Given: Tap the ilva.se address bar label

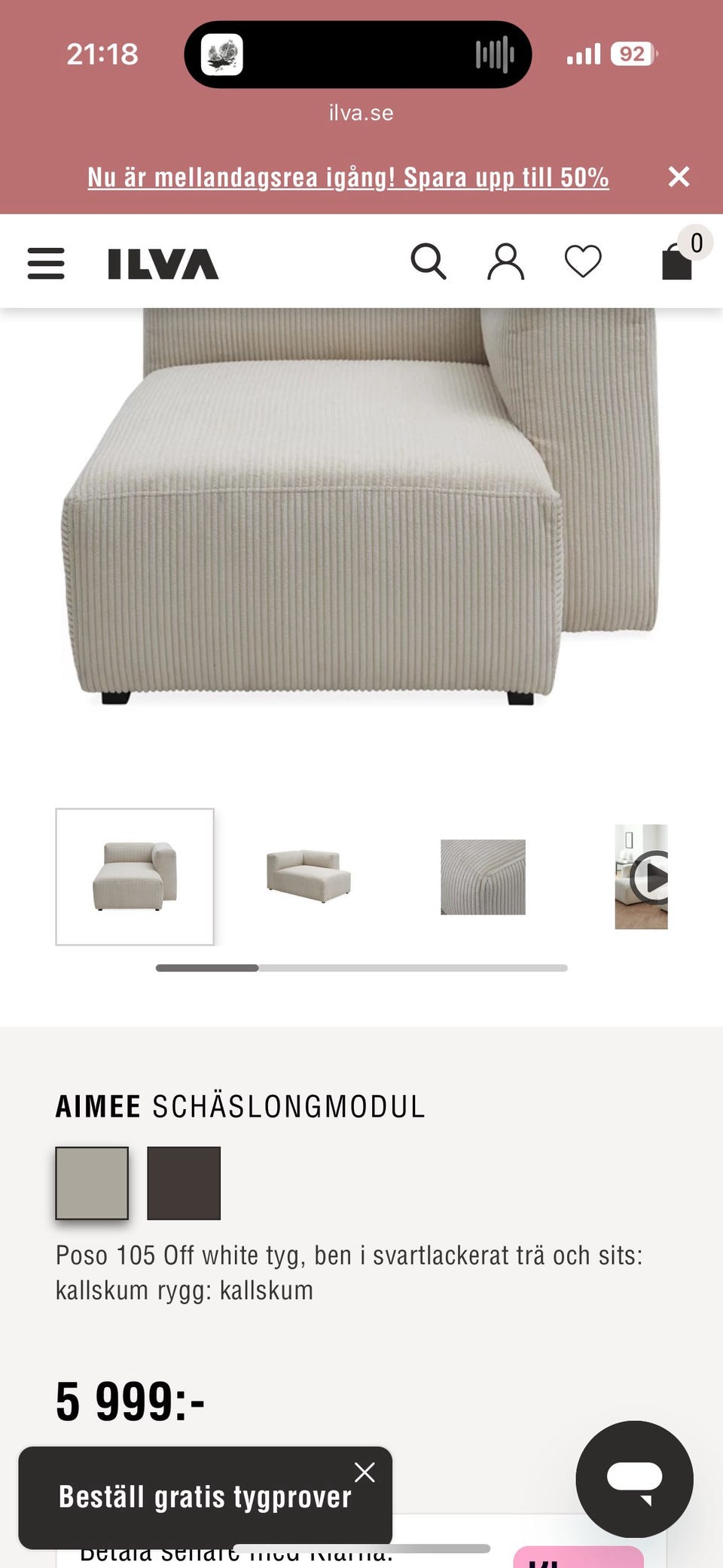Looking at the screenshot, I should pos(361,112).
